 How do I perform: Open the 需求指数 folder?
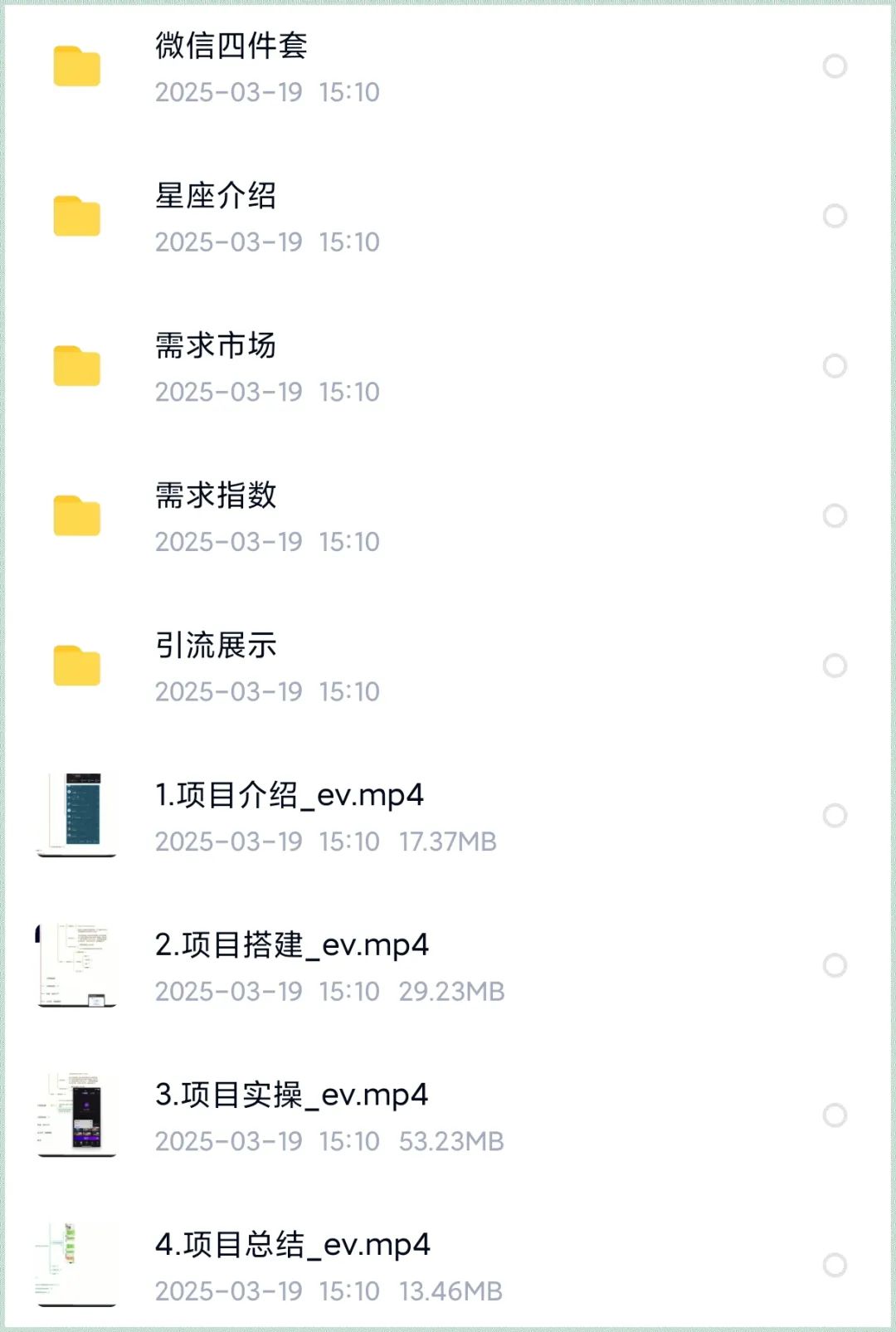click(216, 496)
